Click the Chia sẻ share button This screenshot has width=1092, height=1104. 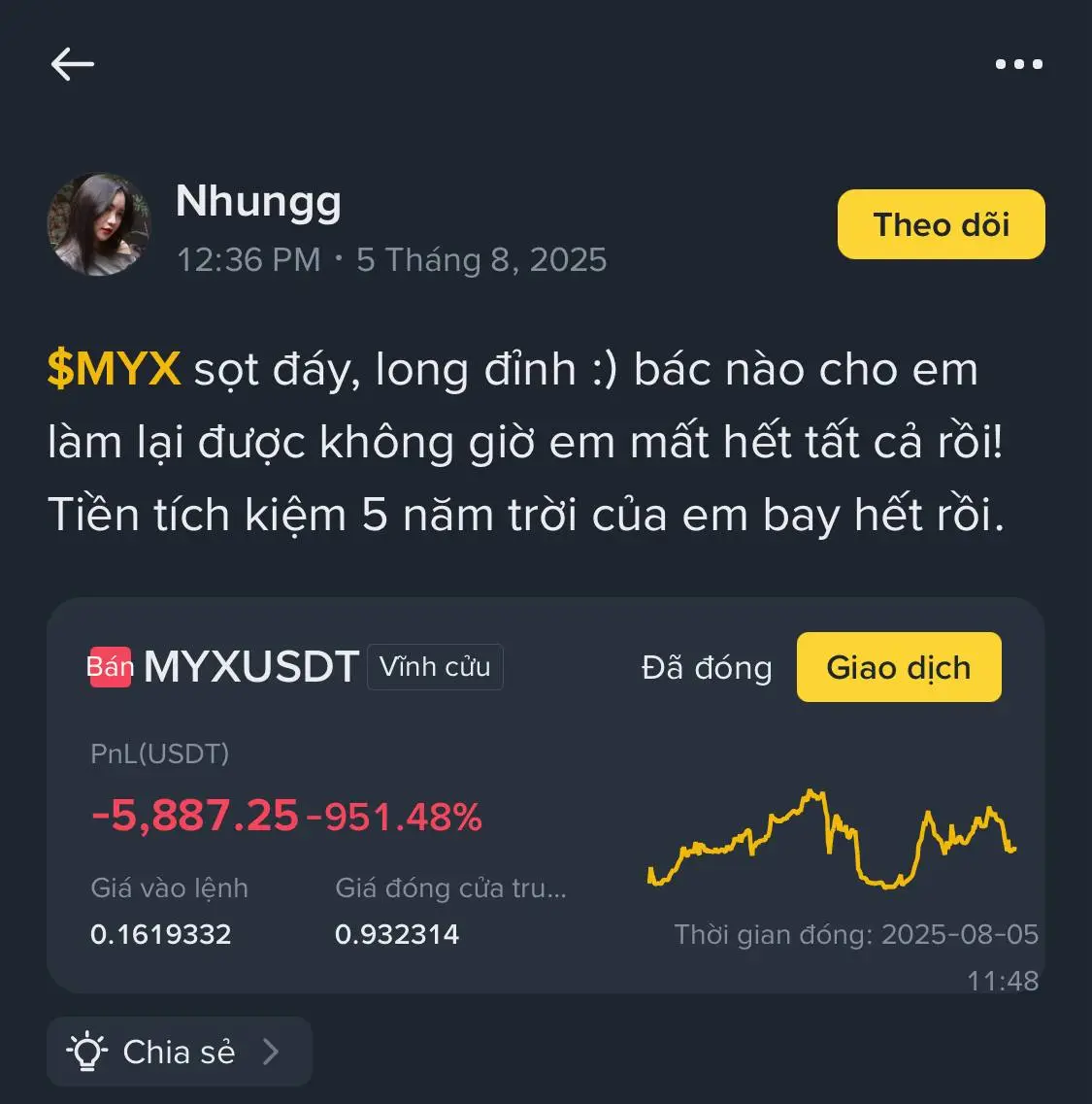tap(178, 1051)
